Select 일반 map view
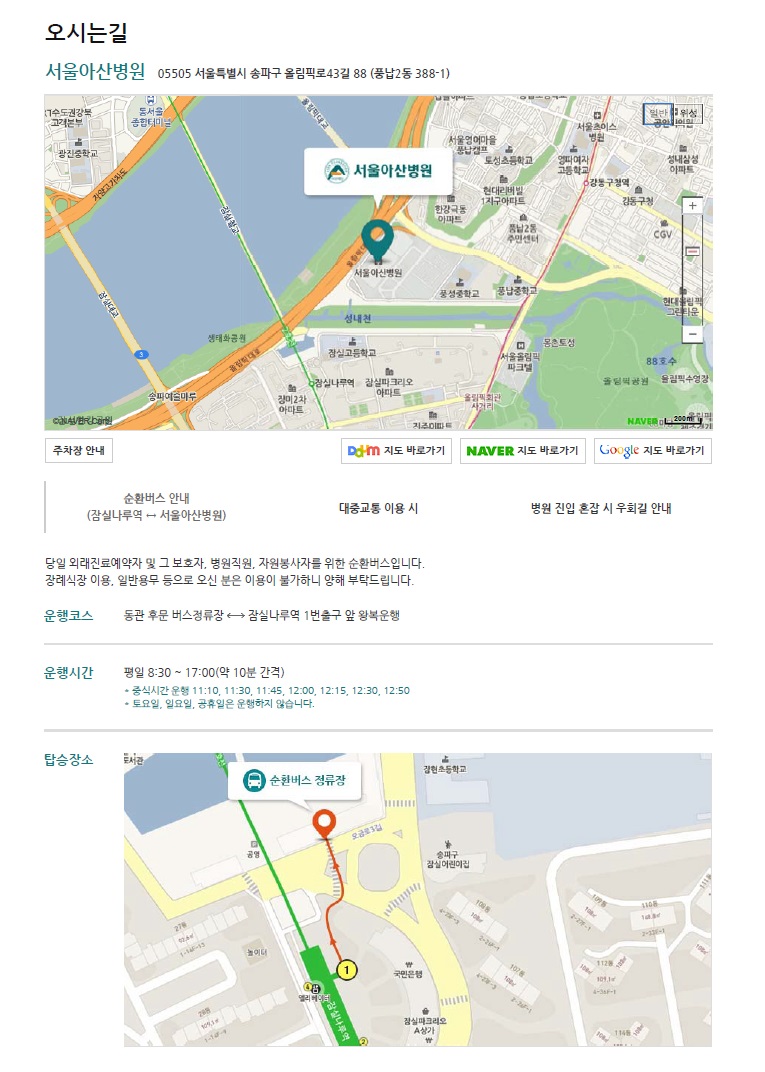Viewport: 765px width, 1072px height. pos(658,114)
